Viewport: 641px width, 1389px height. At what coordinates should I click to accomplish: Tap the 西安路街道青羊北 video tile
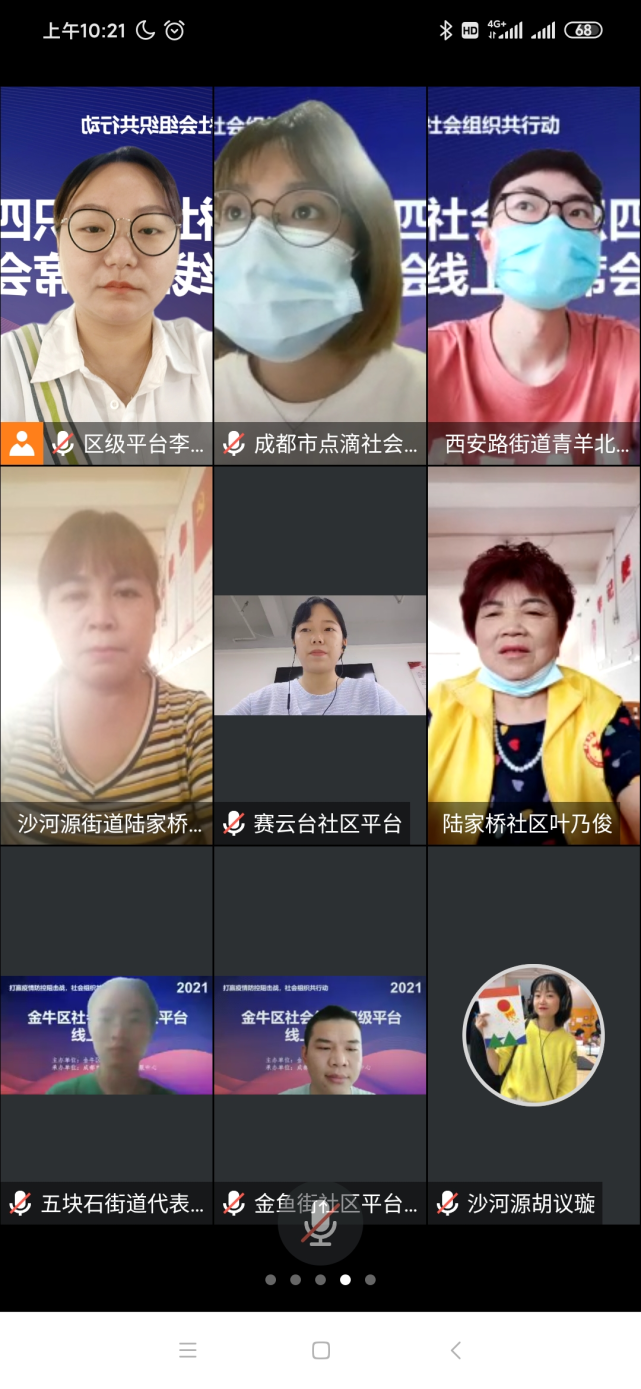(534, 275)
